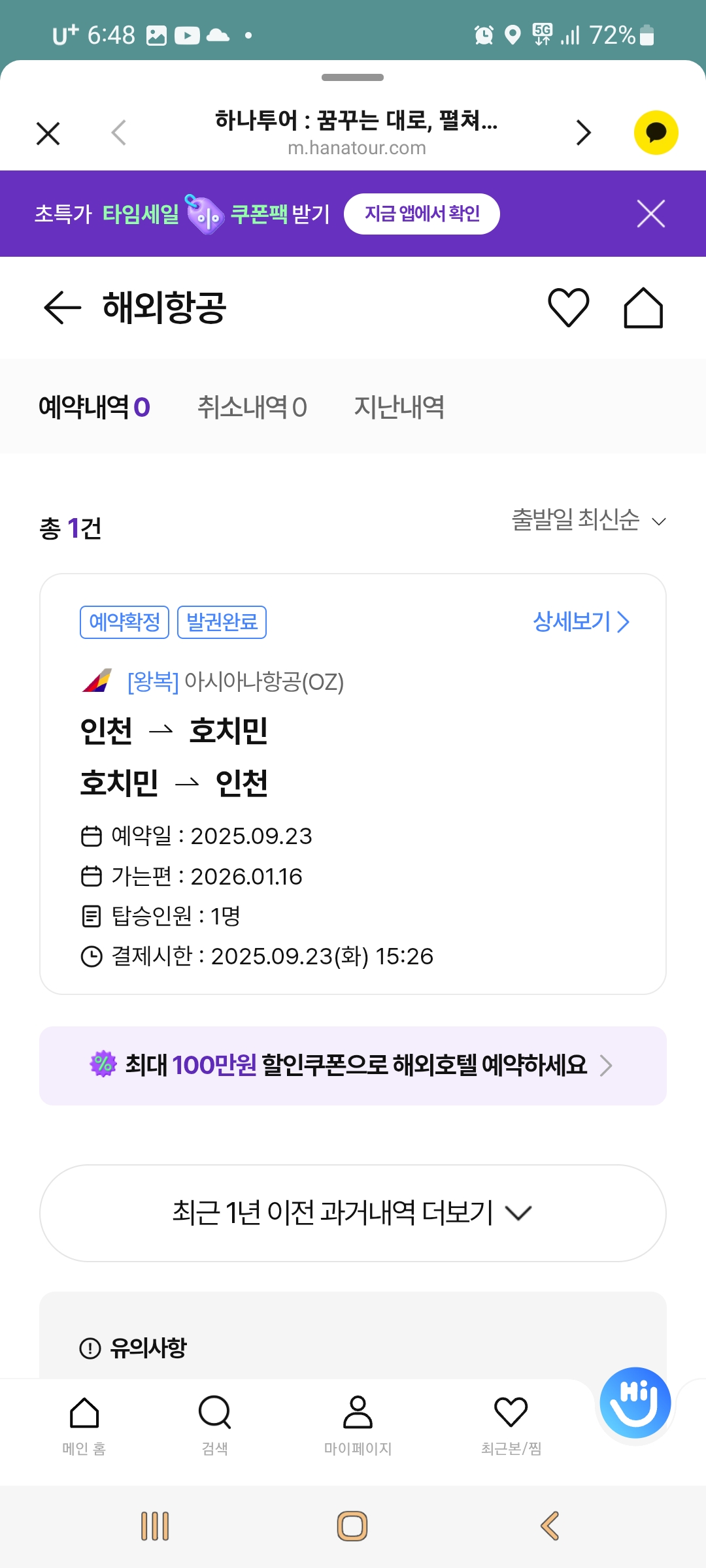Viewport: 706px width, 1568px height.
Task: Tap 지금 앱에서 확인 button
Action: (x=422, y=214)
